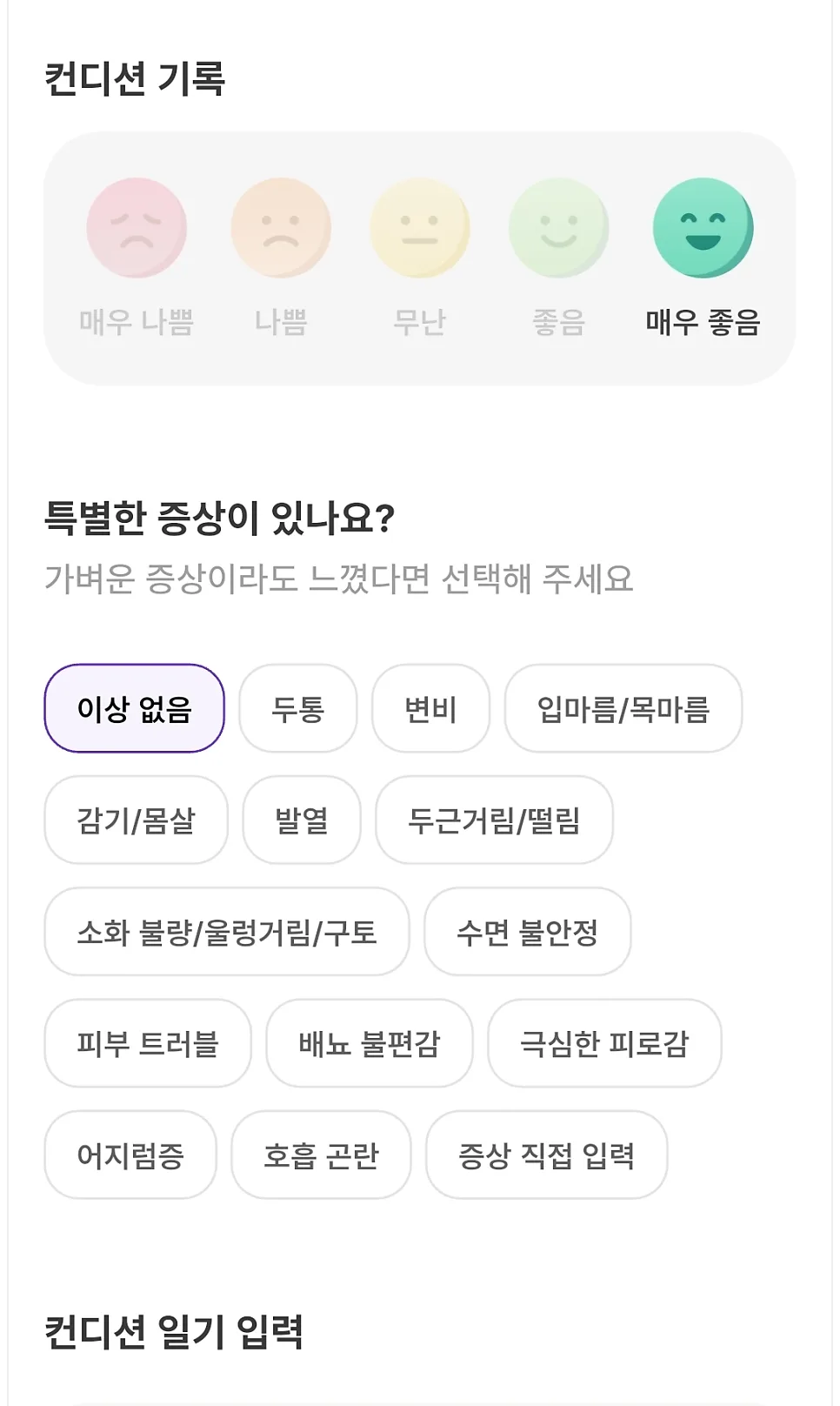Choose 소화 불량/울렁거림/구토 chip

pyautogui.click(x=227, y=931)
